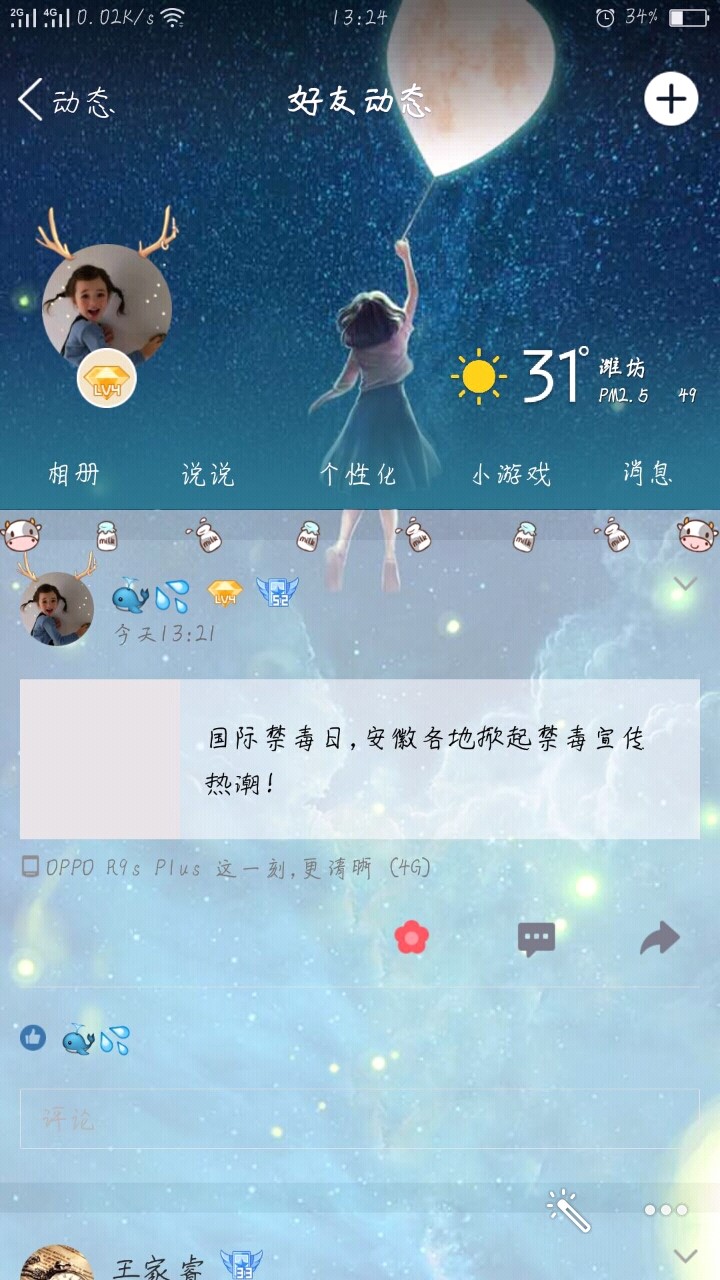Open 小游戏
Screen dimensions: 720x1280
[x=511, y=474]
